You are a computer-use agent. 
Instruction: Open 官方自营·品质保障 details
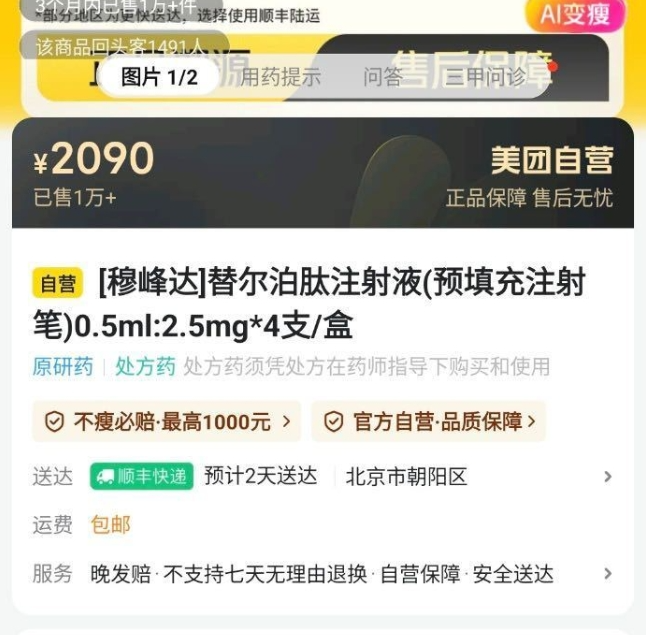(x=428, y=422)
